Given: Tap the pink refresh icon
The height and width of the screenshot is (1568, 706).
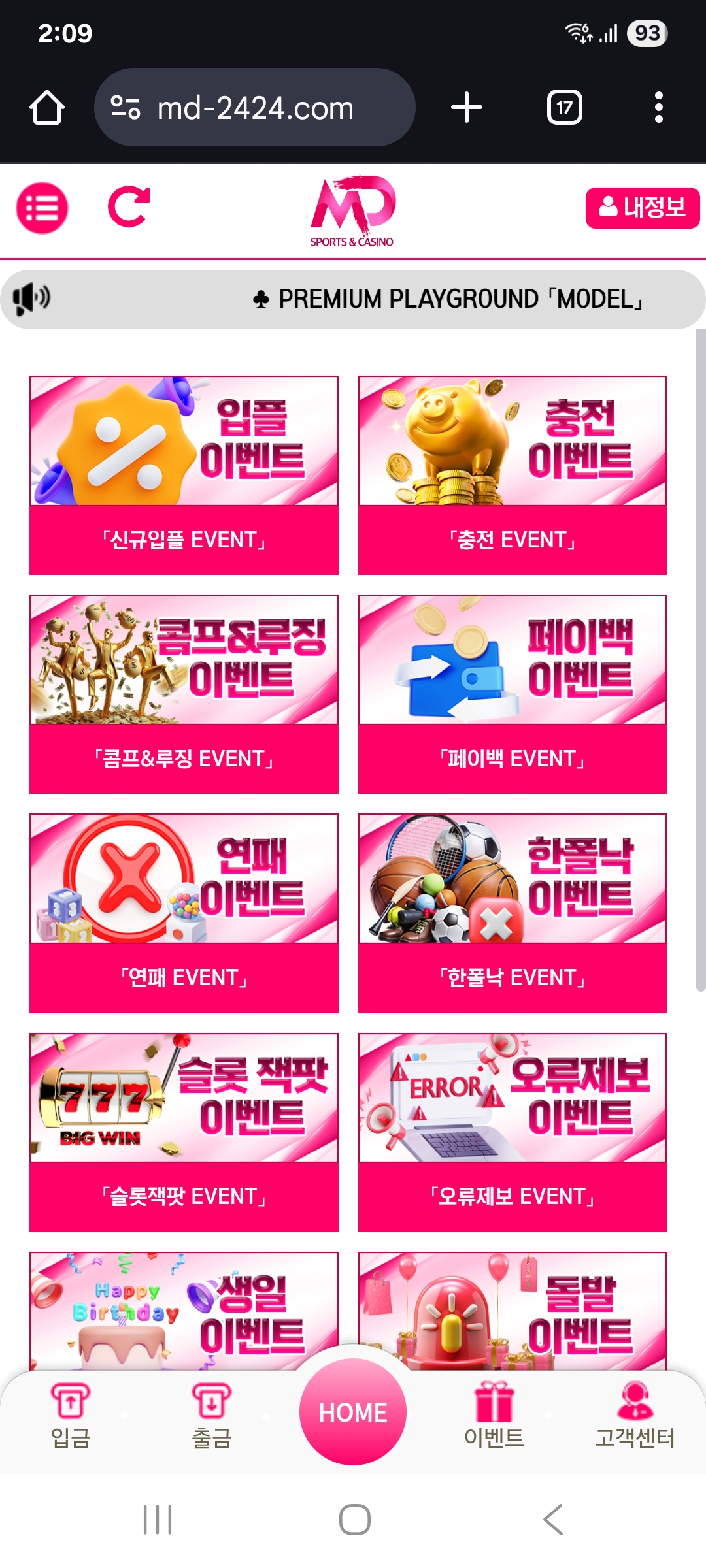Looking at the screenshot, I should click(x=129, y=206).
